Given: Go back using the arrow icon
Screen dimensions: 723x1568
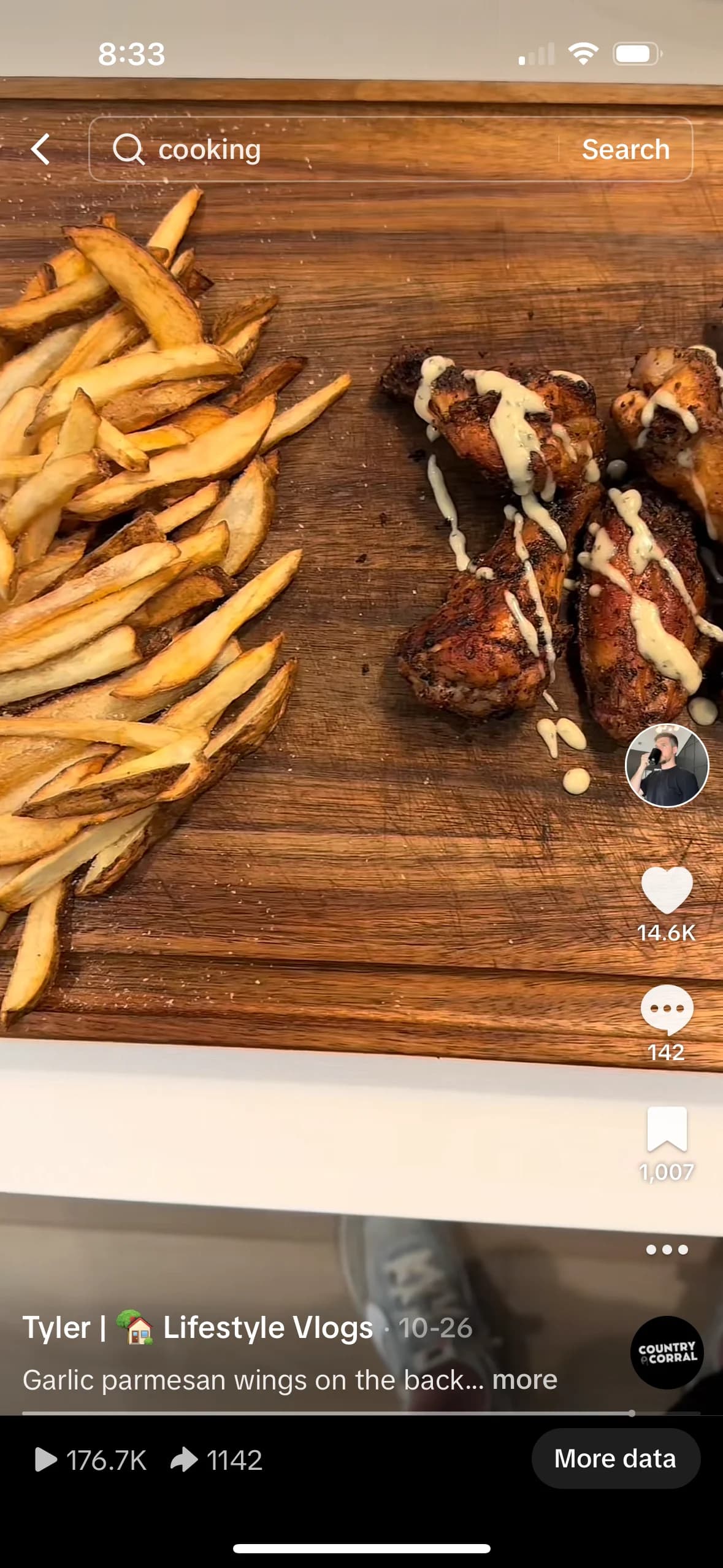Looking at the screenshot, I should (41, 150).
